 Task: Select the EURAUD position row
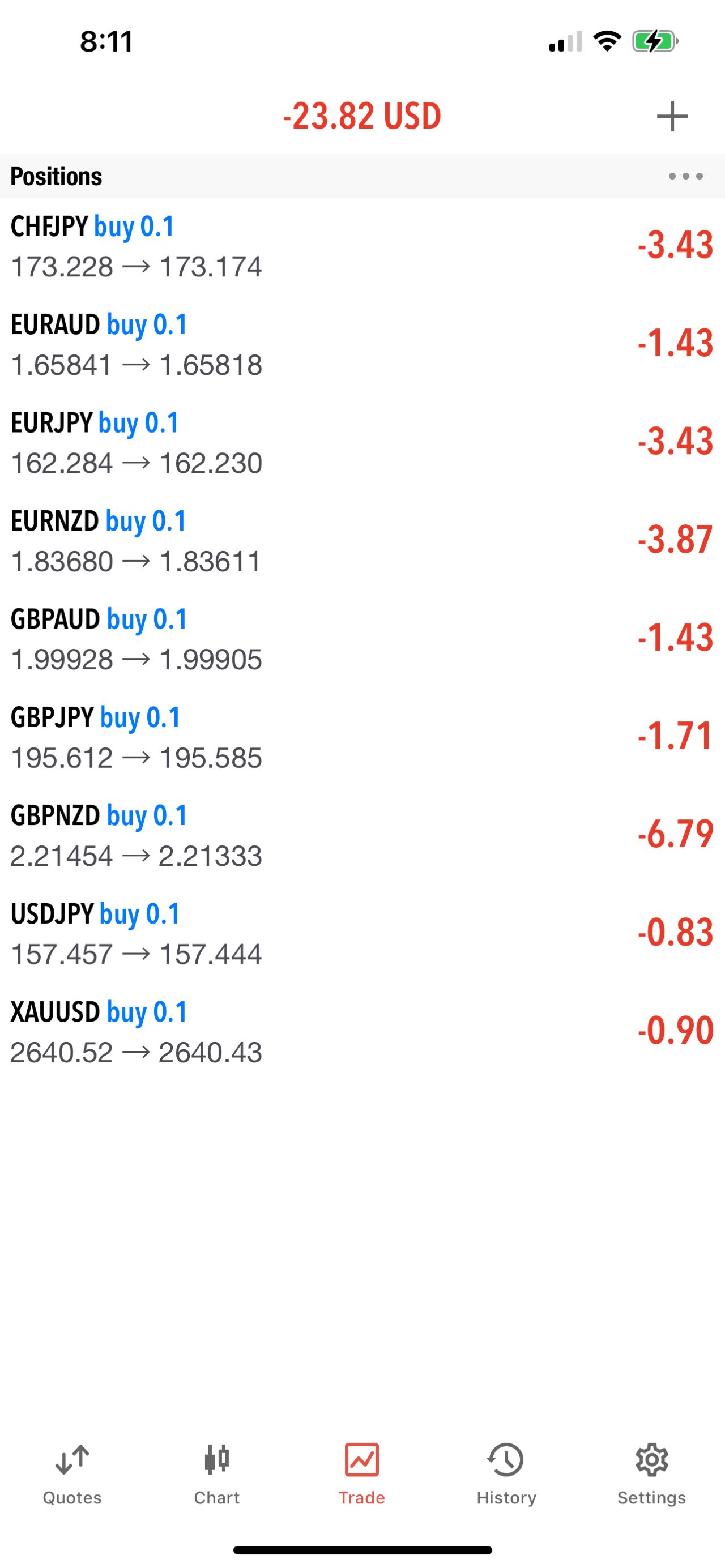click(x=362, y=344)
